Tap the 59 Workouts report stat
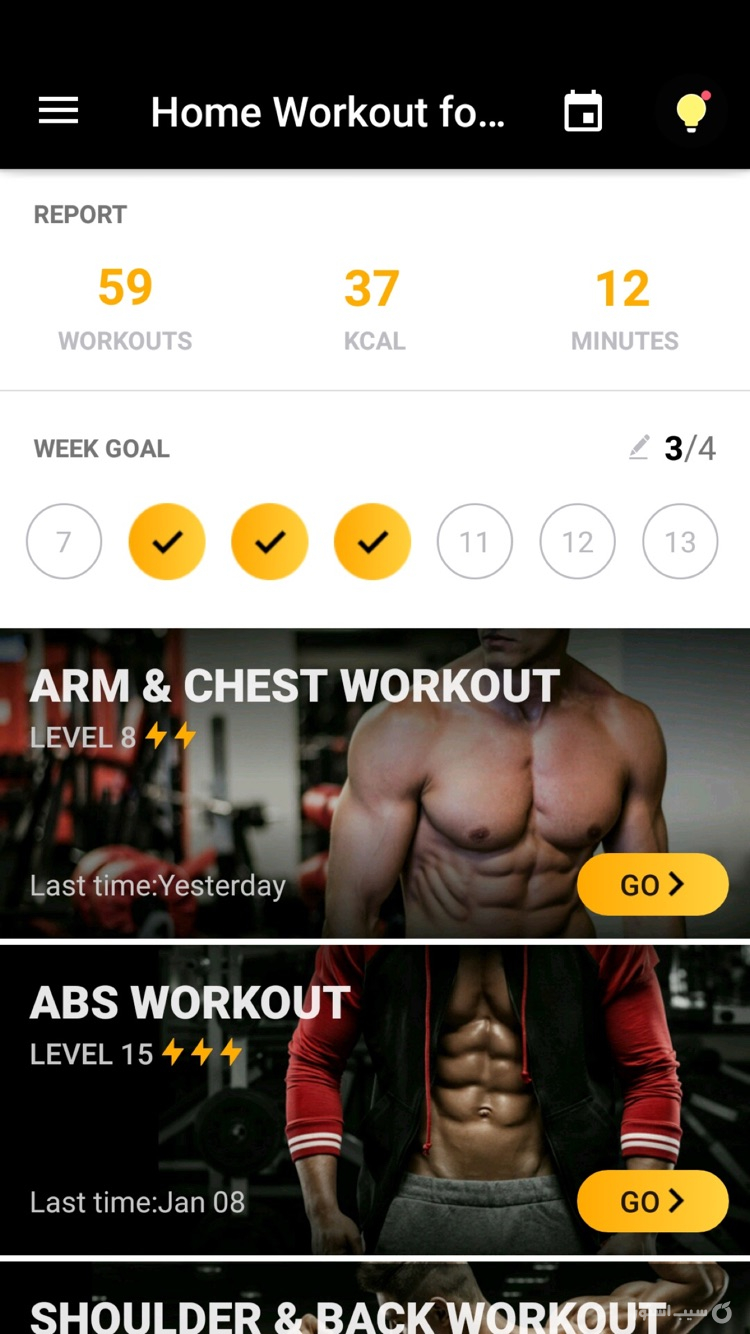This screenshot has width=750, height=1334. 124,305
